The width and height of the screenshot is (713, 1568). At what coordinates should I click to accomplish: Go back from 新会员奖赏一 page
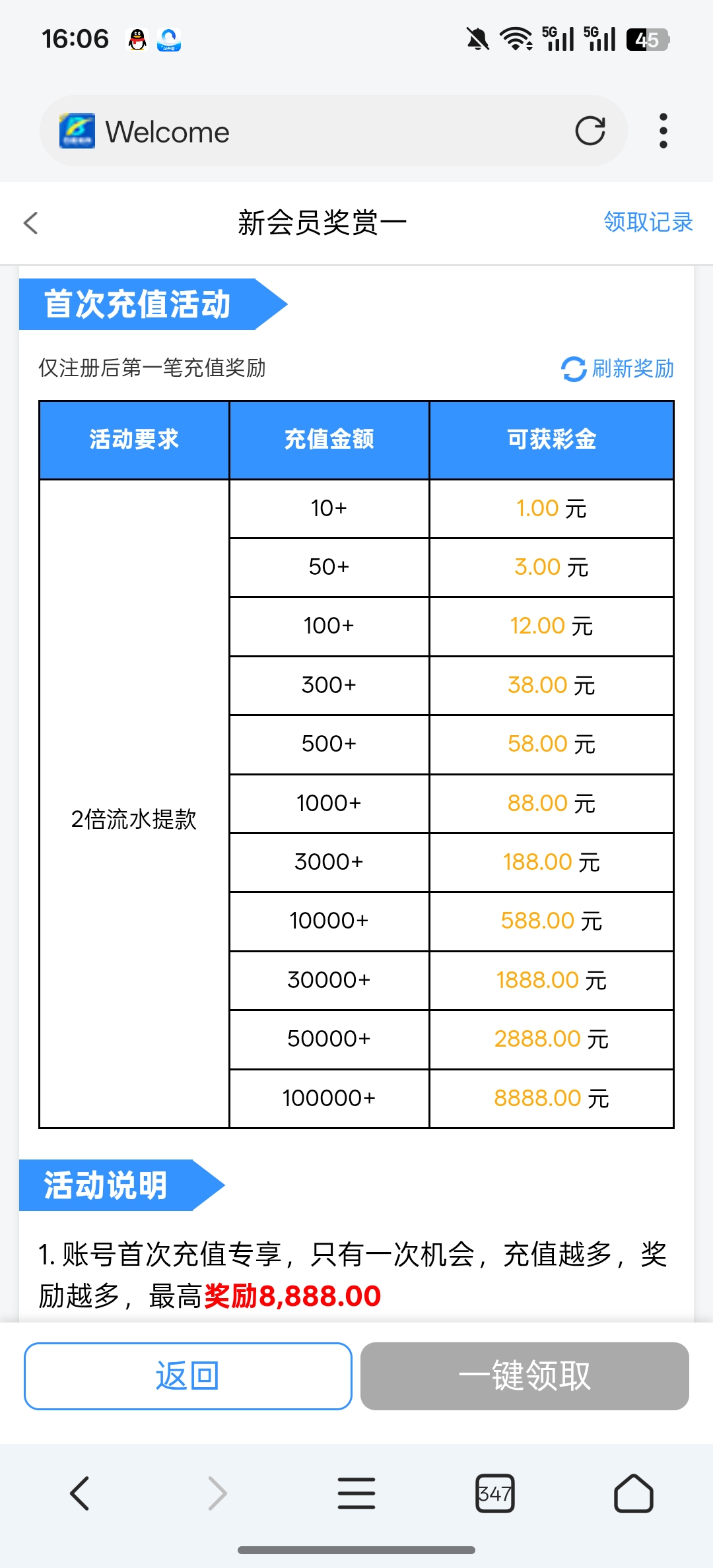click(31, 223)
